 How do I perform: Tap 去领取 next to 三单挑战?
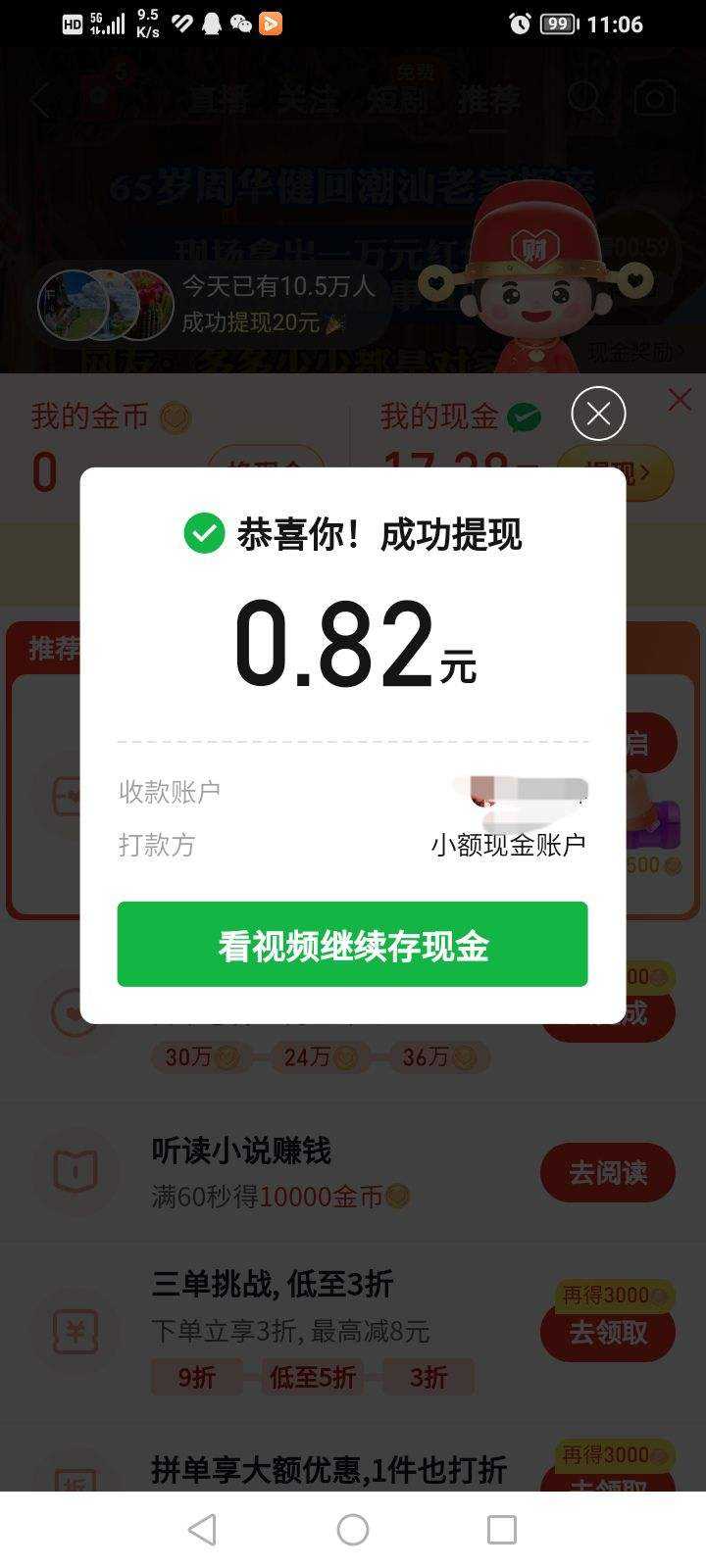pyautogui.click(x=608, y=1333)
